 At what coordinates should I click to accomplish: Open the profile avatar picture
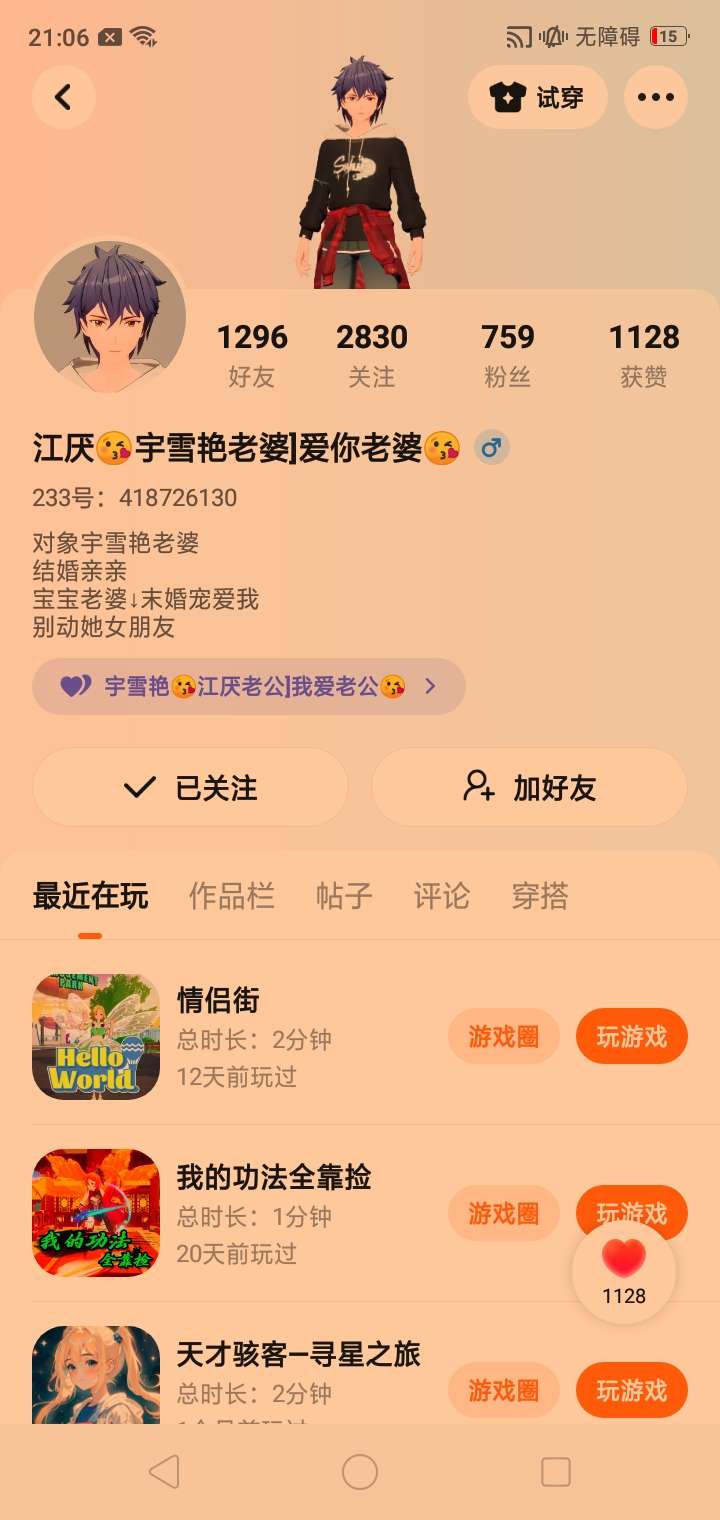[110, 317]
